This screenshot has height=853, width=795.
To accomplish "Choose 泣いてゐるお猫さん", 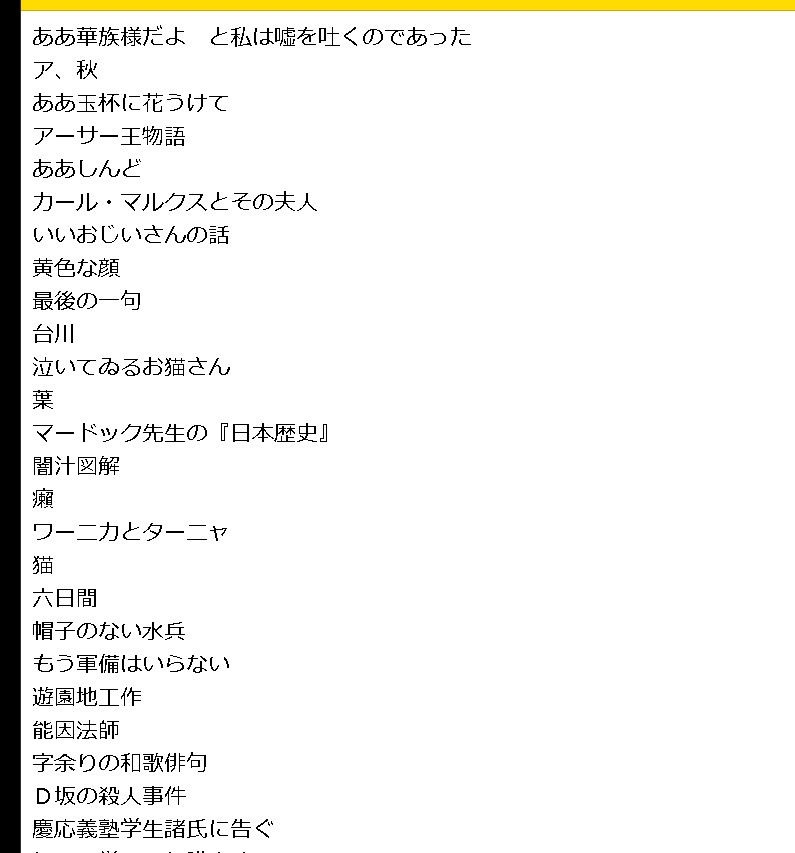I will (x=131, y=367).
